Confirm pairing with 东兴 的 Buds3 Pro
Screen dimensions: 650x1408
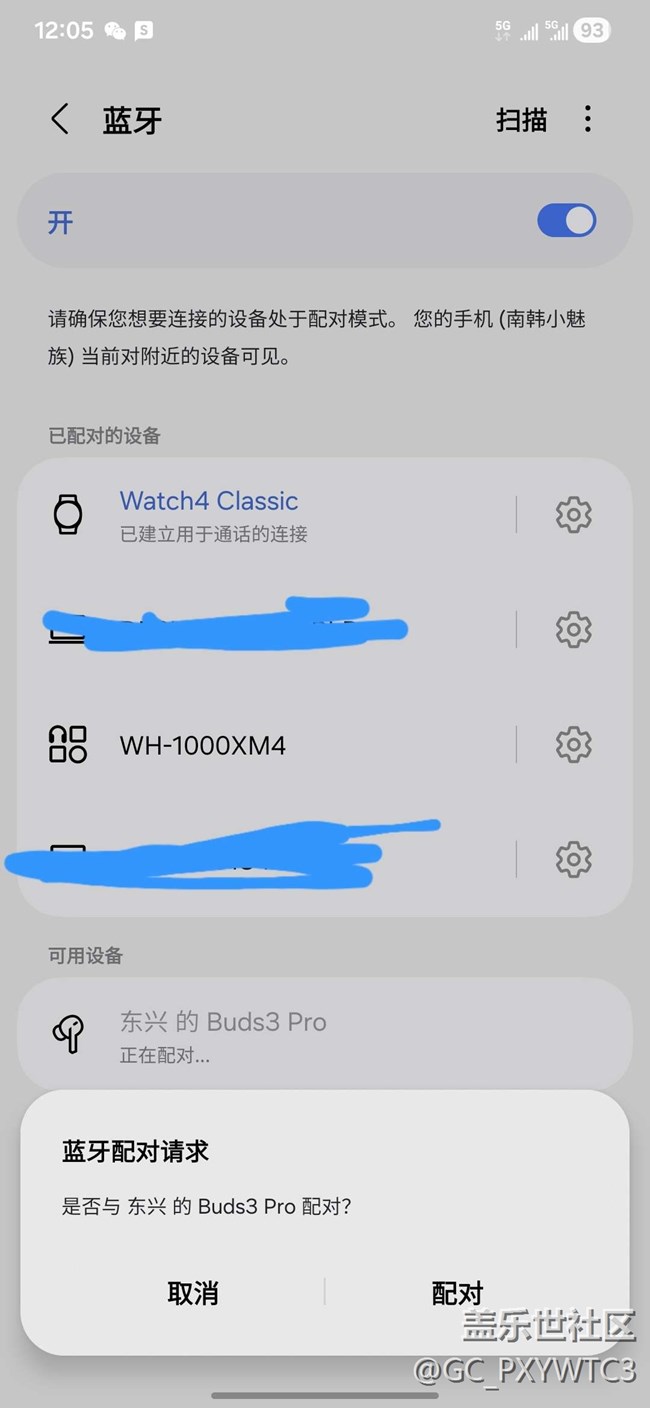click(457, 1292)
